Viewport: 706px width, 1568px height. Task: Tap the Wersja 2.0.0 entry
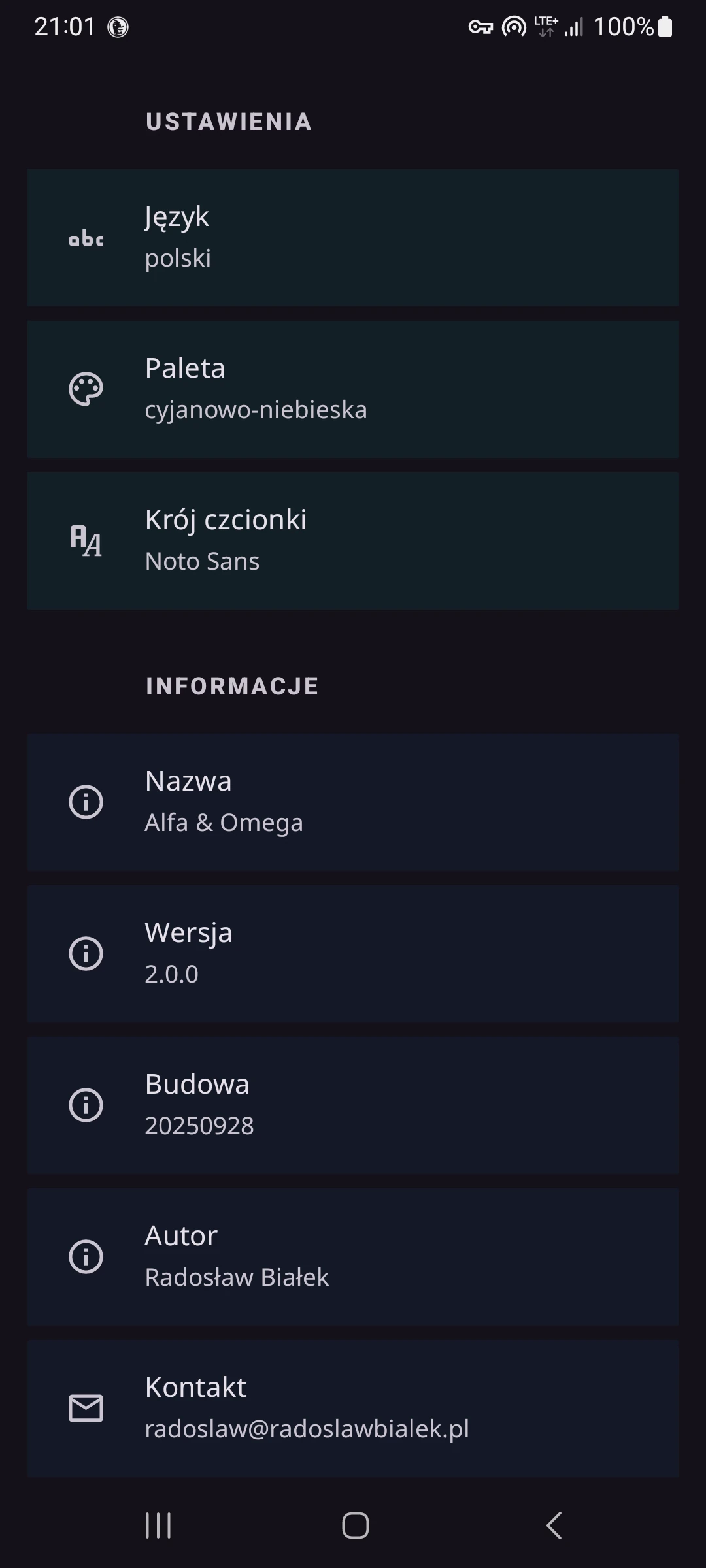(353, 953)
